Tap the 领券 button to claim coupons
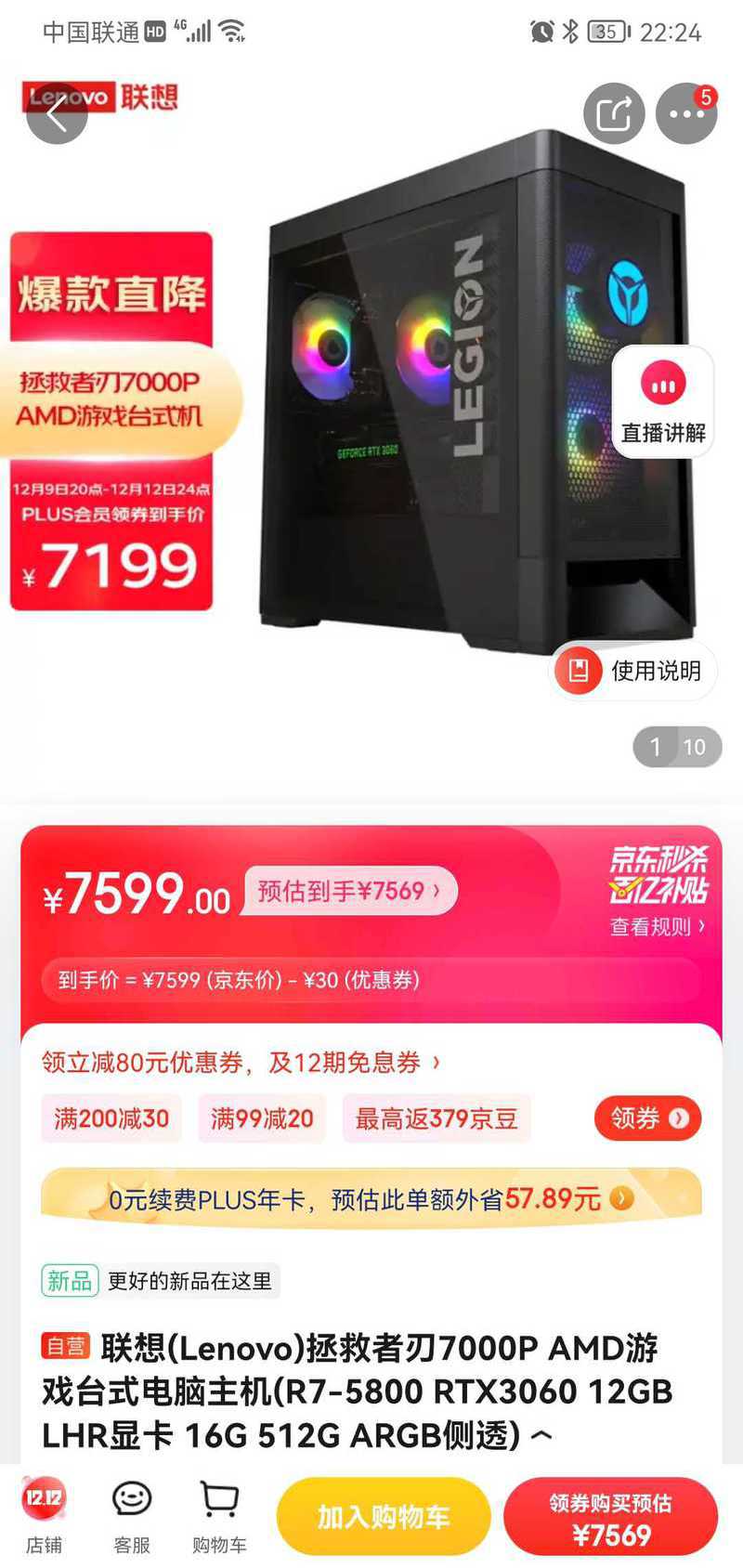Viewport: 743px width, 1568px height. point(648,1117)
